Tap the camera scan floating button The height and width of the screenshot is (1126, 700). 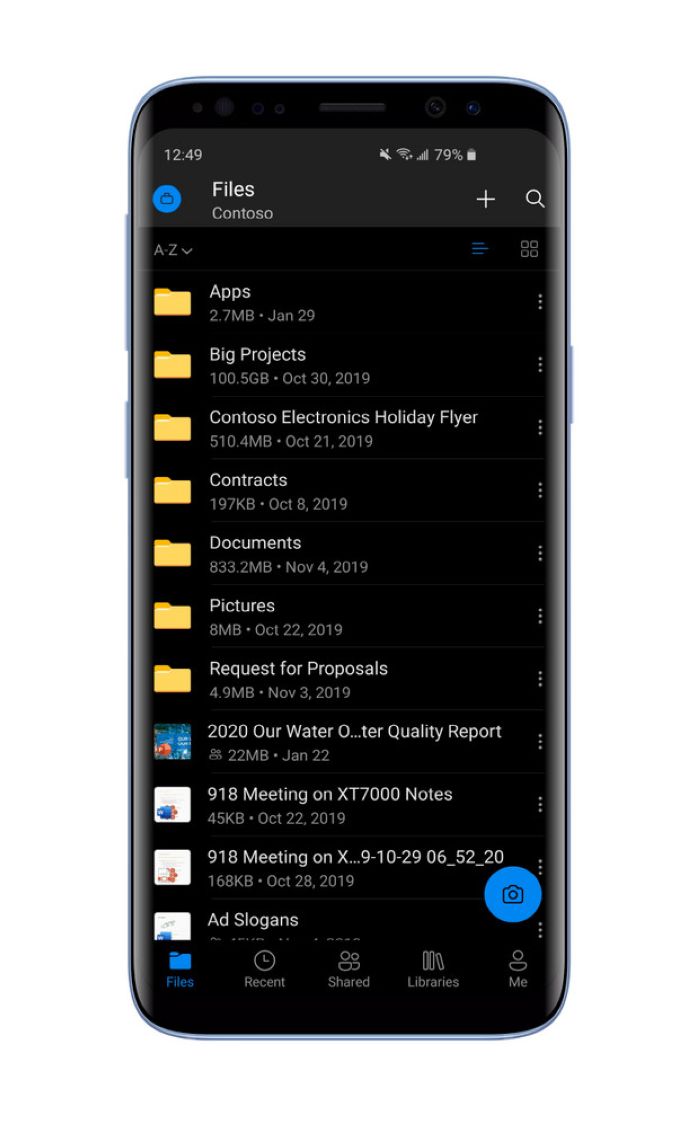pyautogui.click(x=513, y=894)
